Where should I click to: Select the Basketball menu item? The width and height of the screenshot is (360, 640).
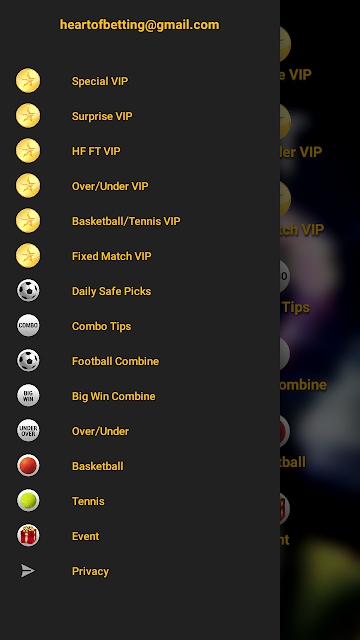(x=140, y=466)
